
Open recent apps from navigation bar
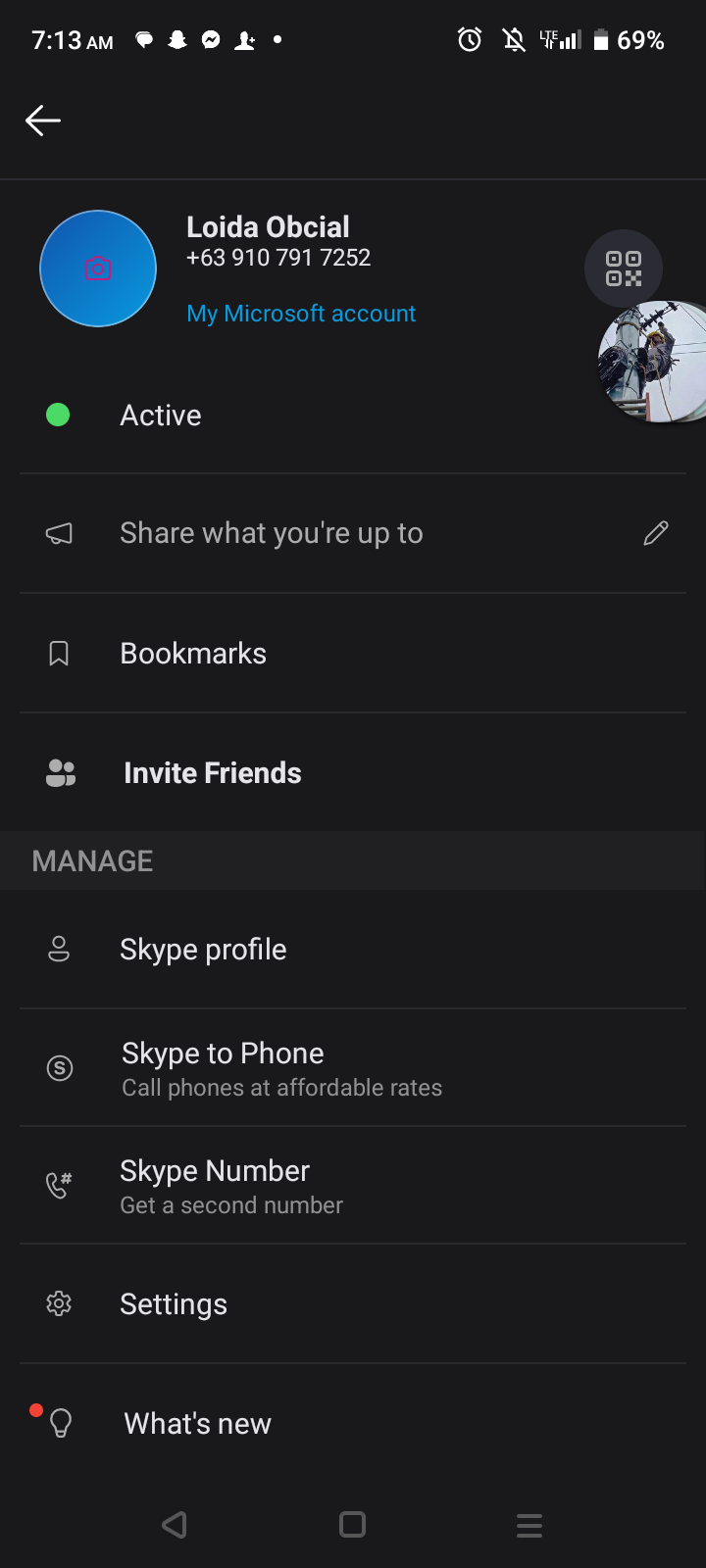click(x=529, y=1525)
